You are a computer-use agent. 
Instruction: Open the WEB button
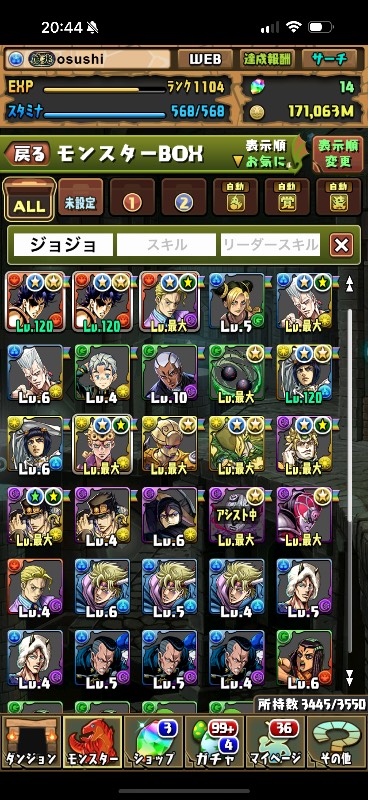[x=205, y=59]
